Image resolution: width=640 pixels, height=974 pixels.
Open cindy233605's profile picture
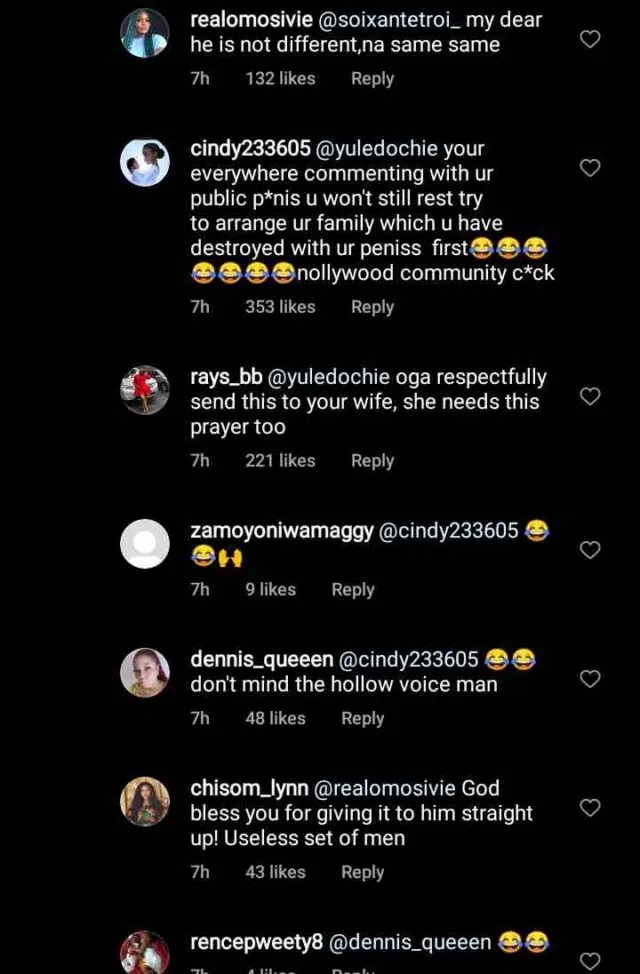click(144, 161)
